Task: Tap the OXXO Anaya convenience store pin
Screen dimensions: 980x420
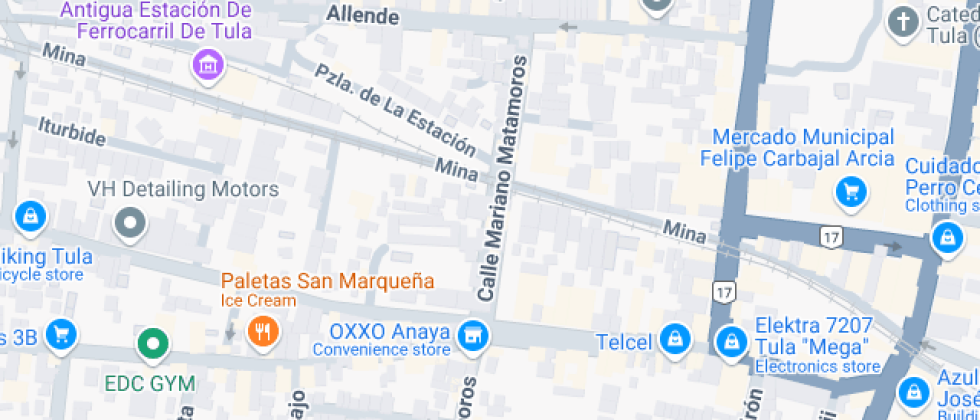Action: coord(472,338)
